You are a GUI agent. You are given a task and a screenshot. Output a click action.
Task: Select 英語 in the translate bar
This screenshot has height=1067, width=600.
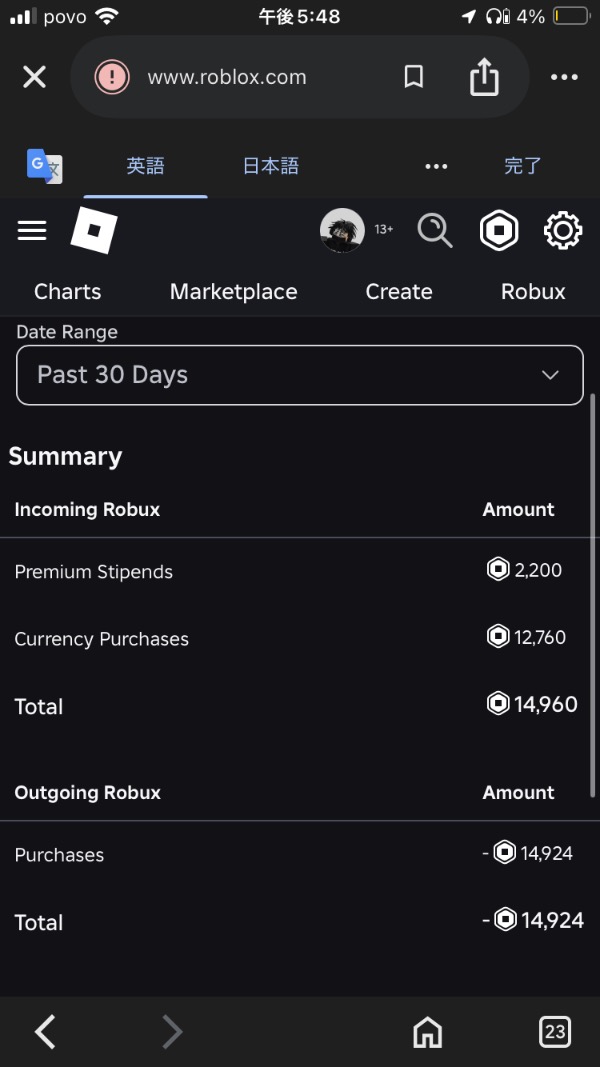tap(145, 166)
